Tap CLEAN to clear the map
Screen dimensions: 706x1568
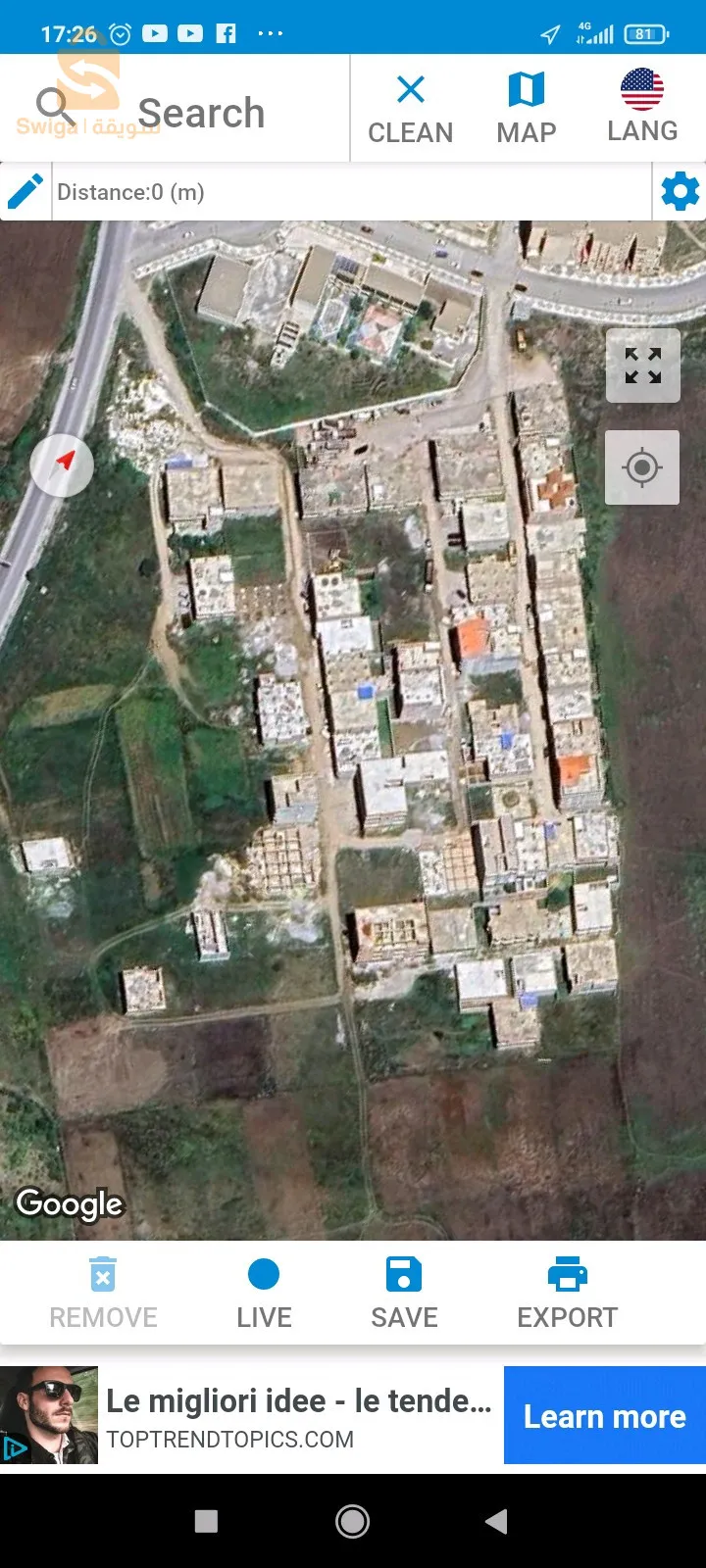point(410,110)
